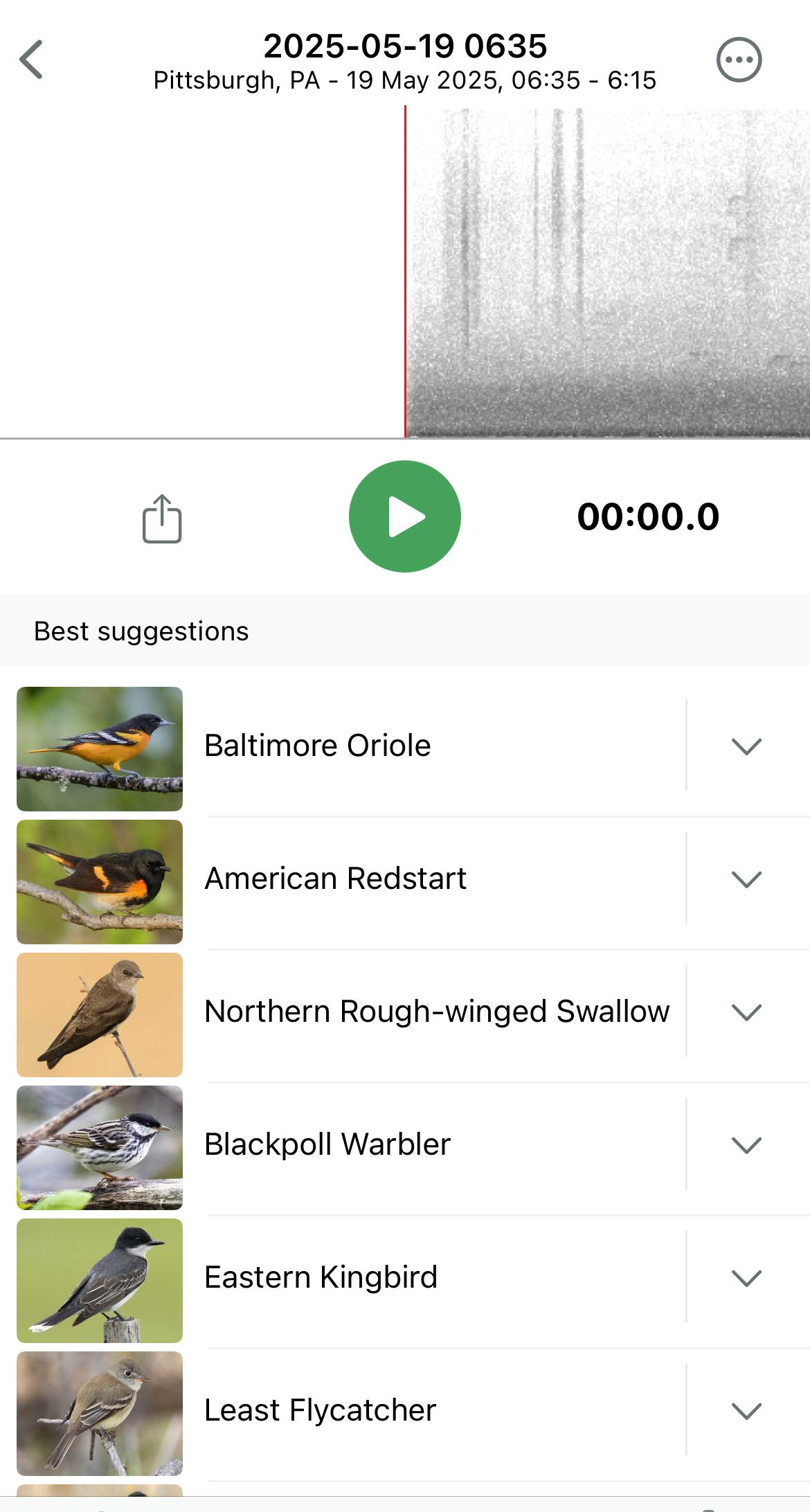810x1512 pixels.
Task: Expand the Least Flycatcher chevron
Action: coord(746,1410)
